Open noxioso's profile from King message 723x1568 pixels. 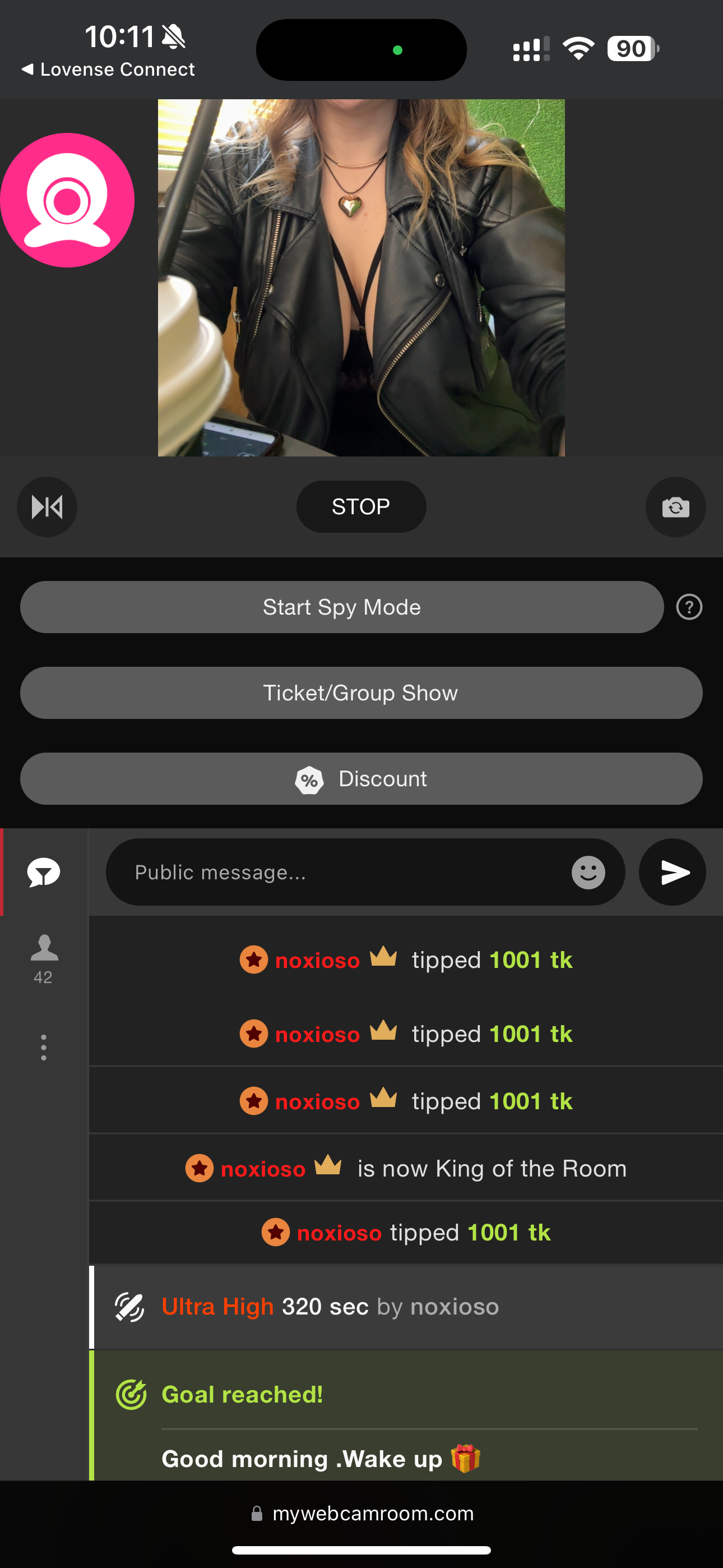tap(263, 1169)
